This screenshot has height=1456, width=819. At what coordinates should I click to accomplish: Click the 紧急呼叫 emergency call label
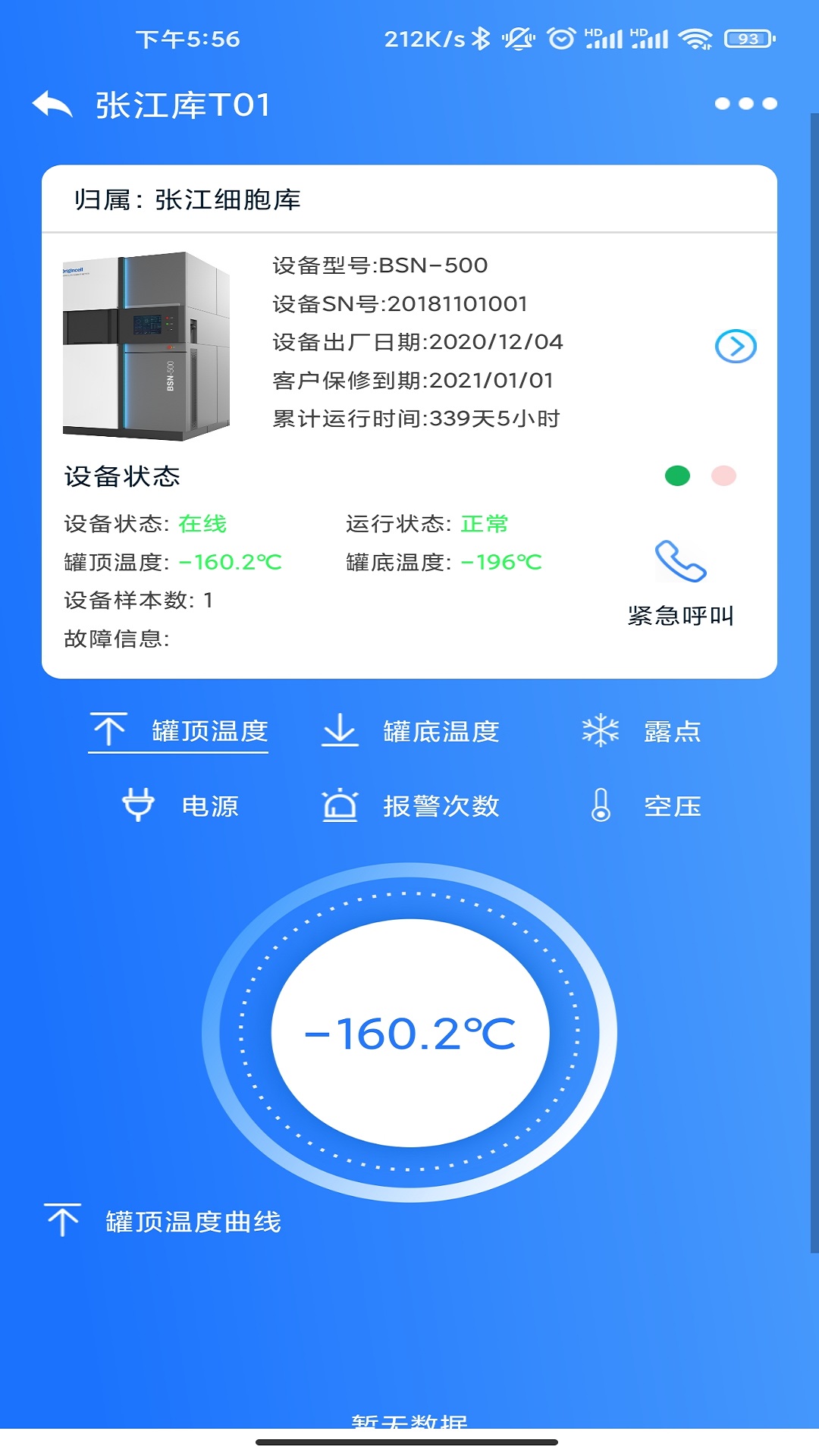coord(681,617)
